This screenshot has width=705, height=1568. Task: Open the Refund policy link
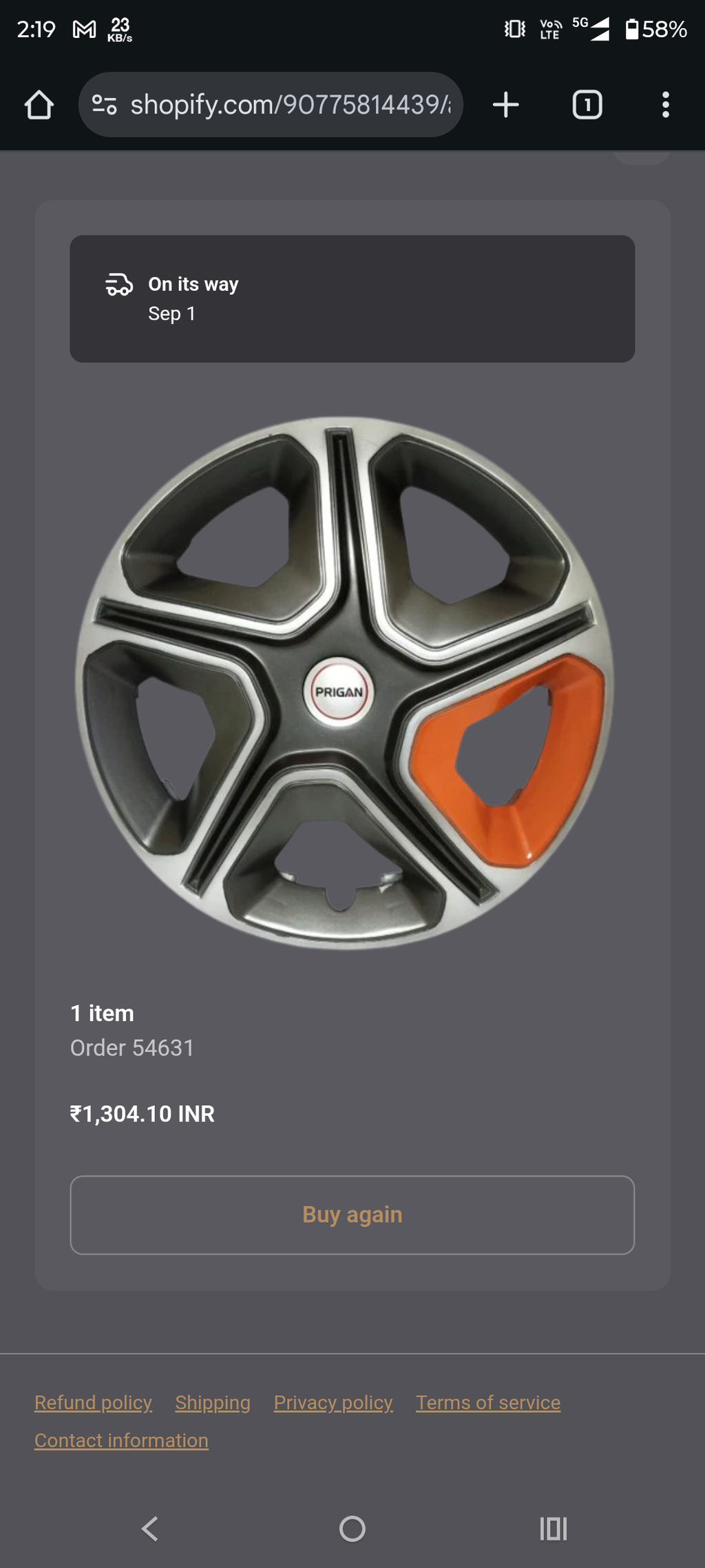click(94, 1403)
